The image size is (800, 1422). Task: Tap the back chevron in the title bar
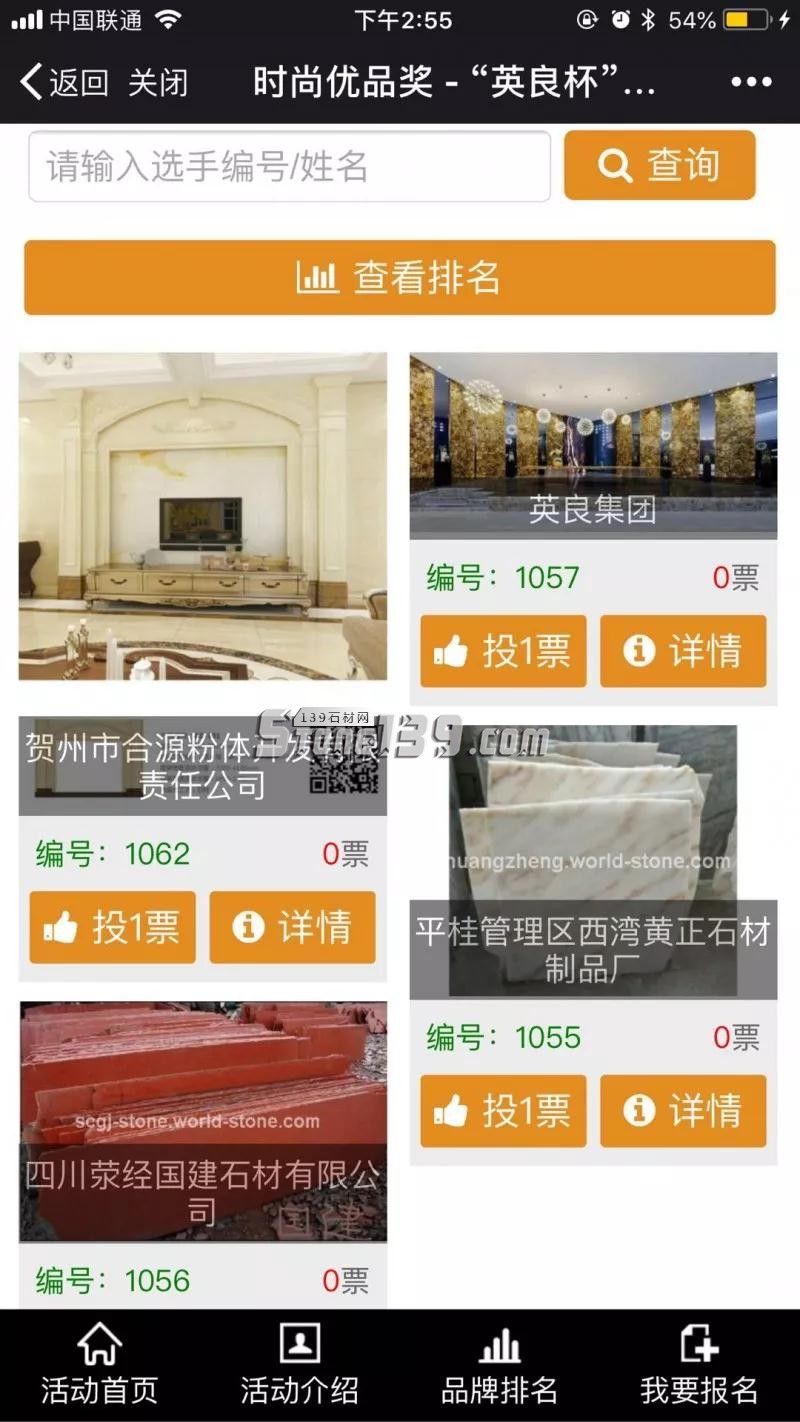tap(28, 82)
